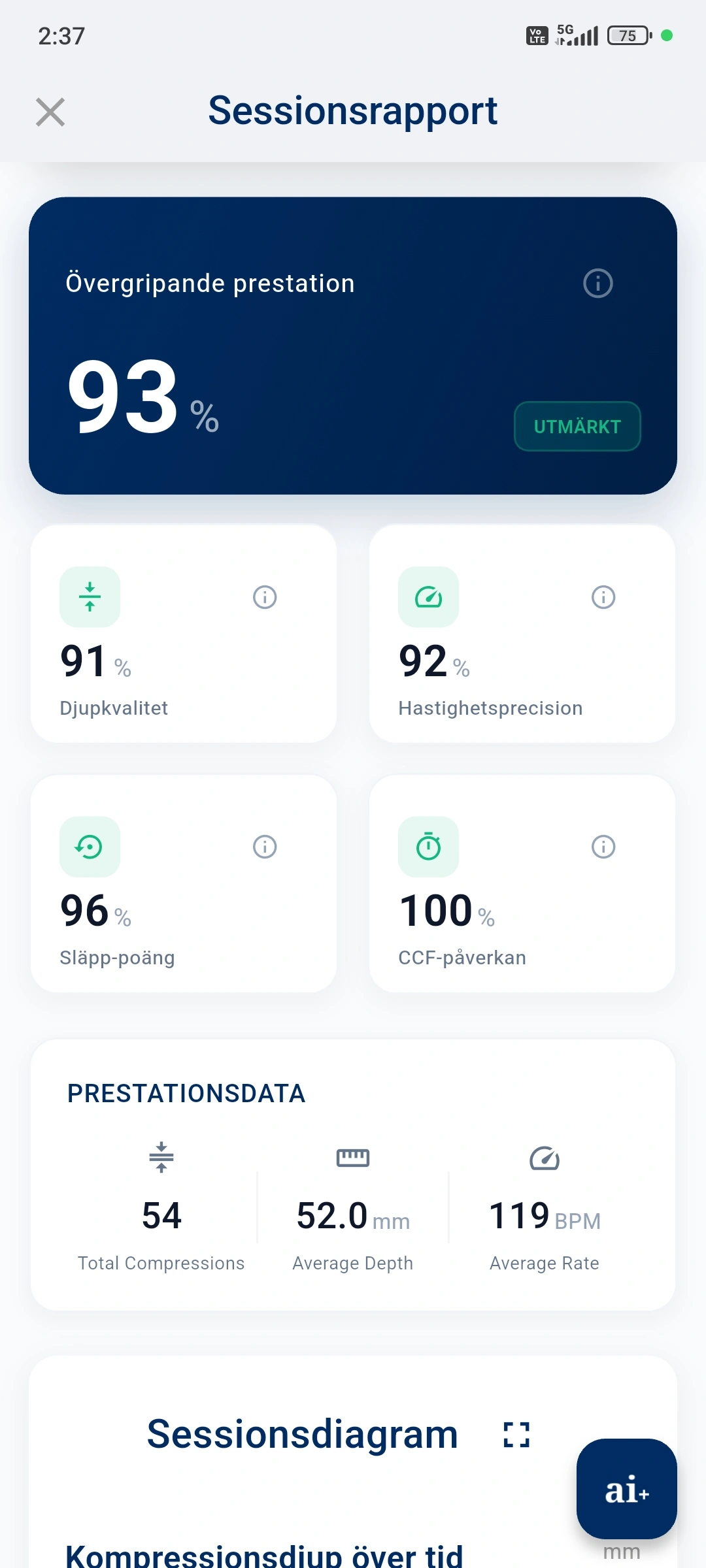
Task: Click the CCF-påverkan stopwatch icon
Action: pyautogui.click(x=428, y=847)
